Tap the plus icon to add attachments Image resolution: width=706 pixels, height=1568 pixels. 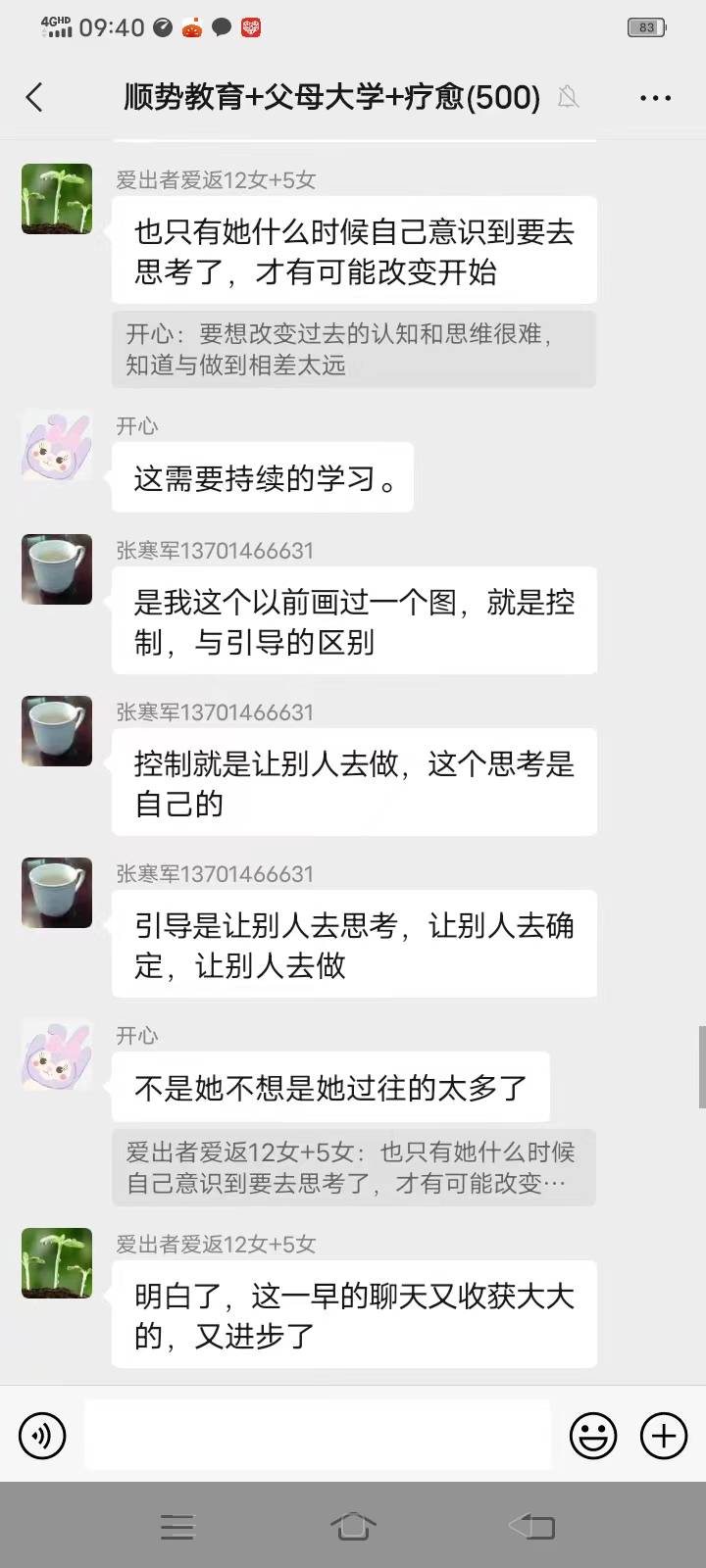[663, 1435]
